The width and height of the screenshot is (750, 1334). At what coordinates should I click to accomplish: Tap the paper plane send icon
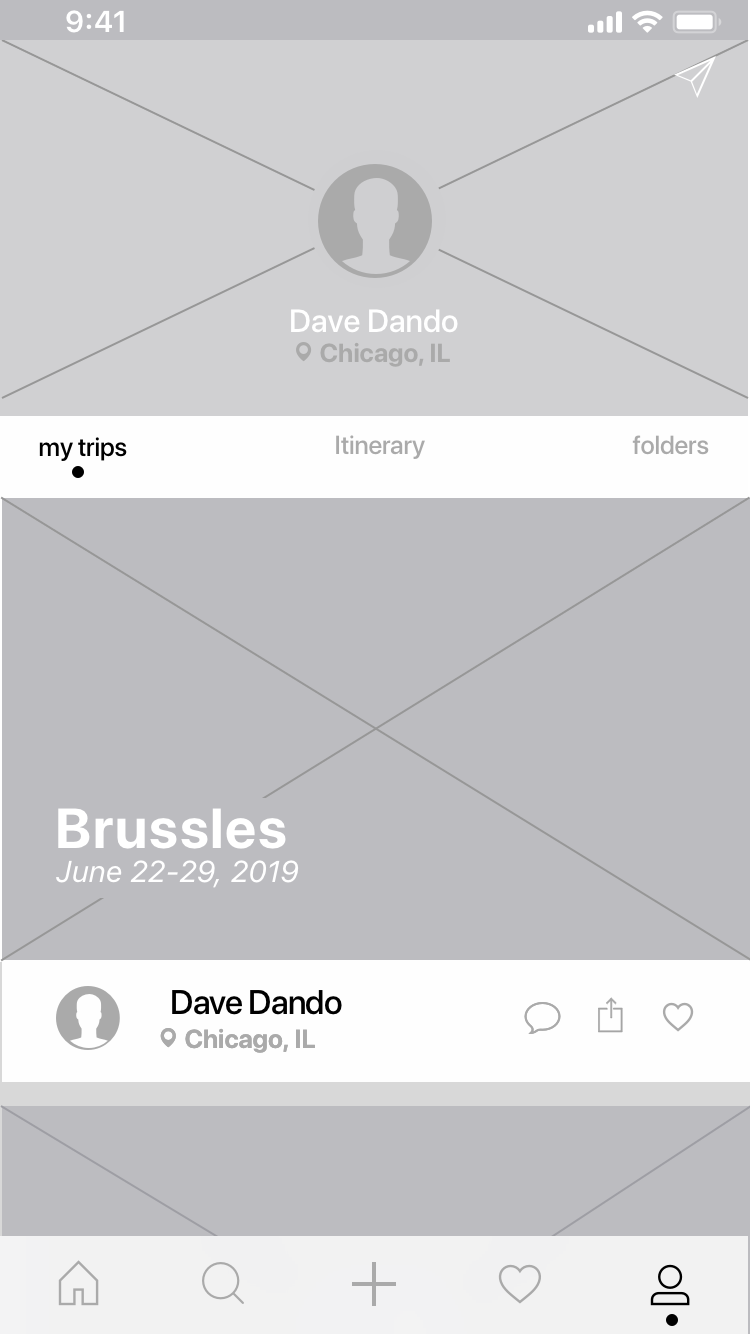click(x=696, y=76)
